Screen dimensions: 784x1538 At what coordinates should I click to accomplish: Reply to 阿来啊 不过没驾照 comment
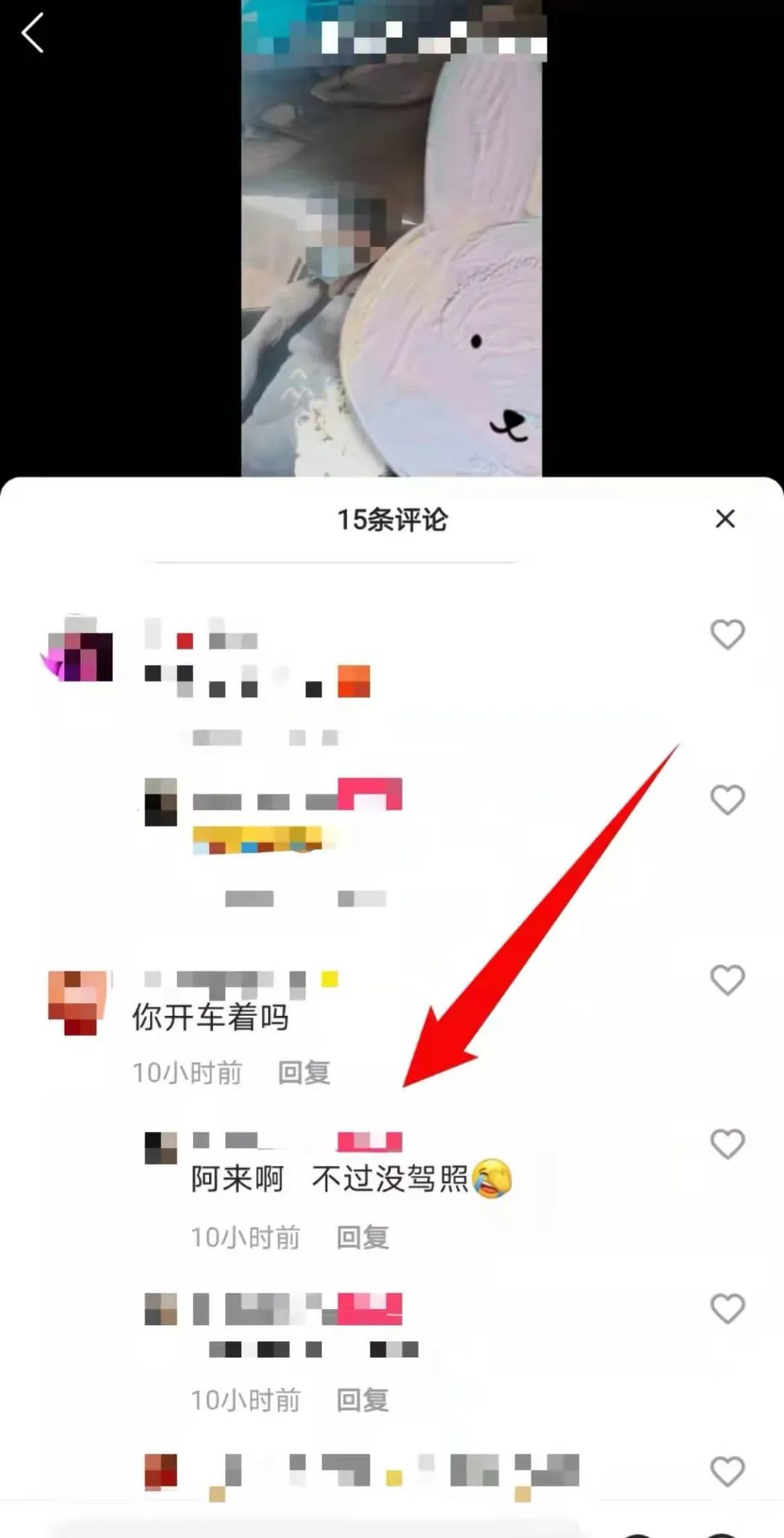coord(362,1237)
